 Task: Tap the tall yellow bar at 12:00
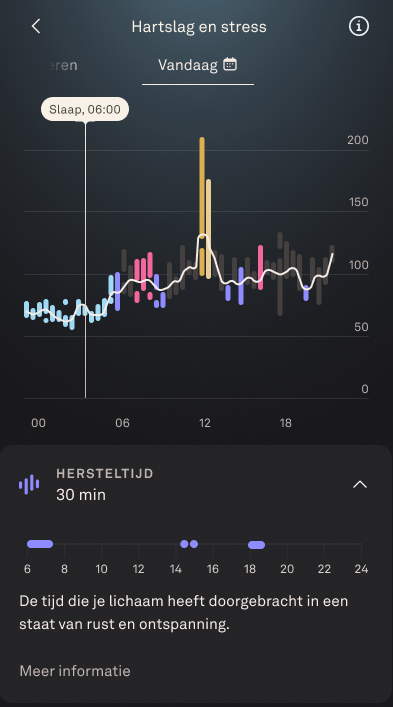(x=202, y=207)
